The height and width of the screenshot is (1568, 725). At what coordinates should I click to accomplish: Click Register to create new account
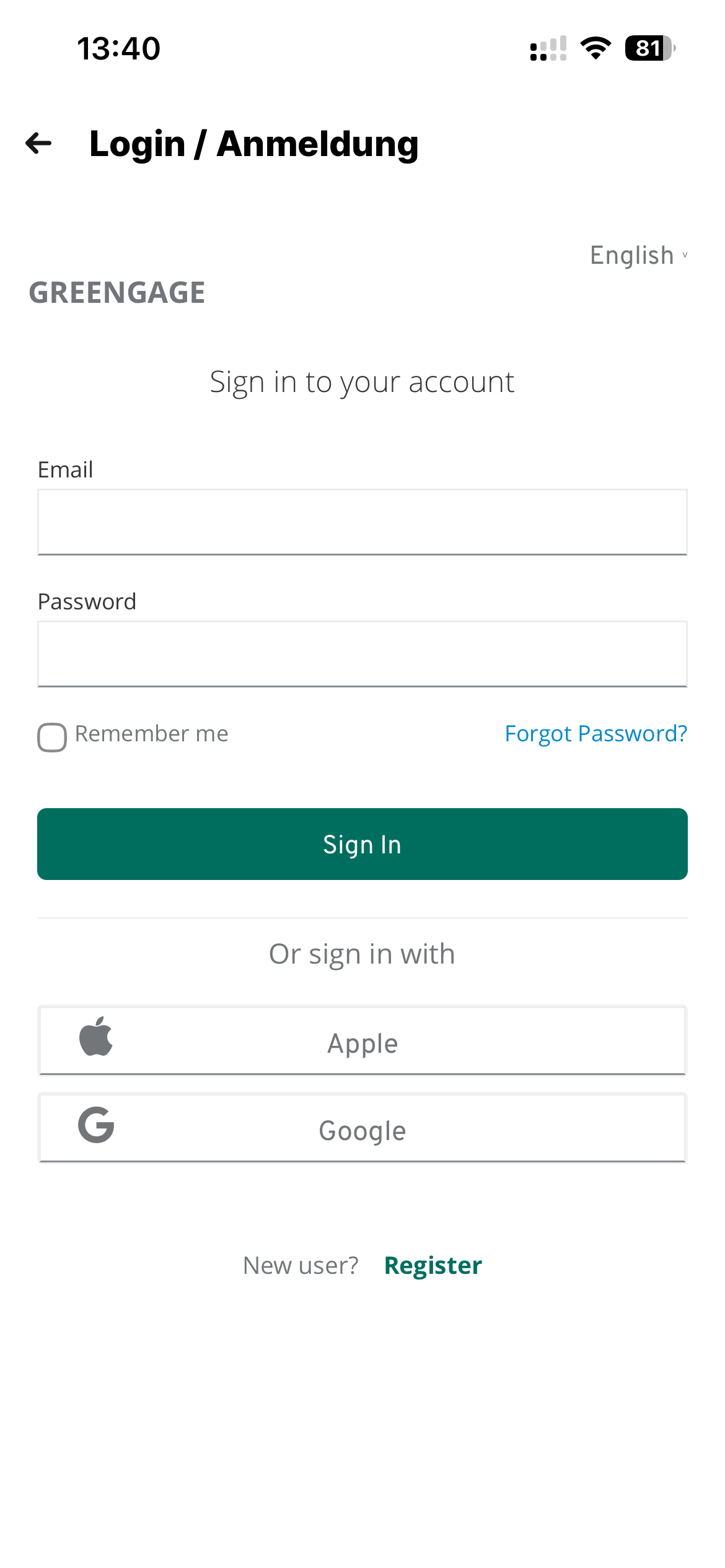click(433, 1265)
